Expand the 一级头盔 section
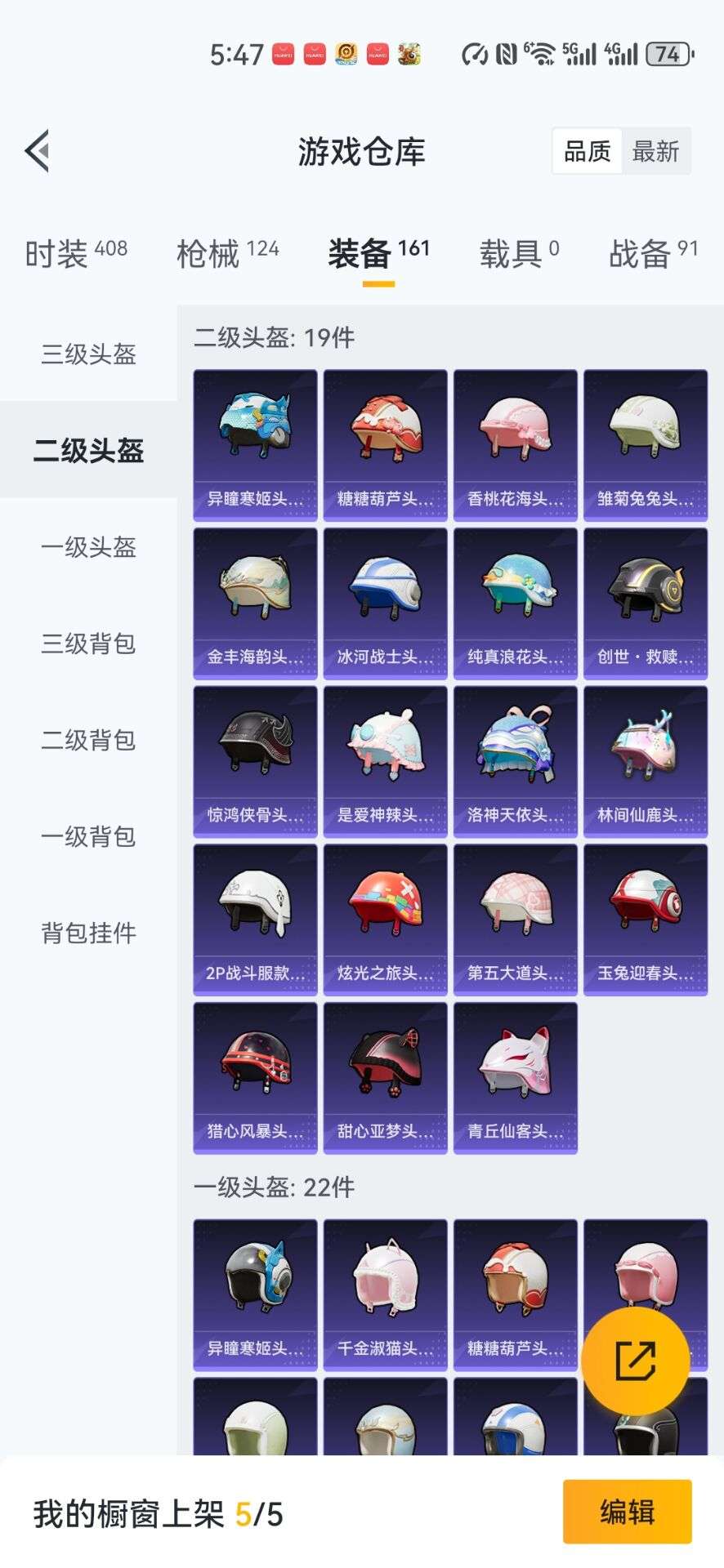 87,549
